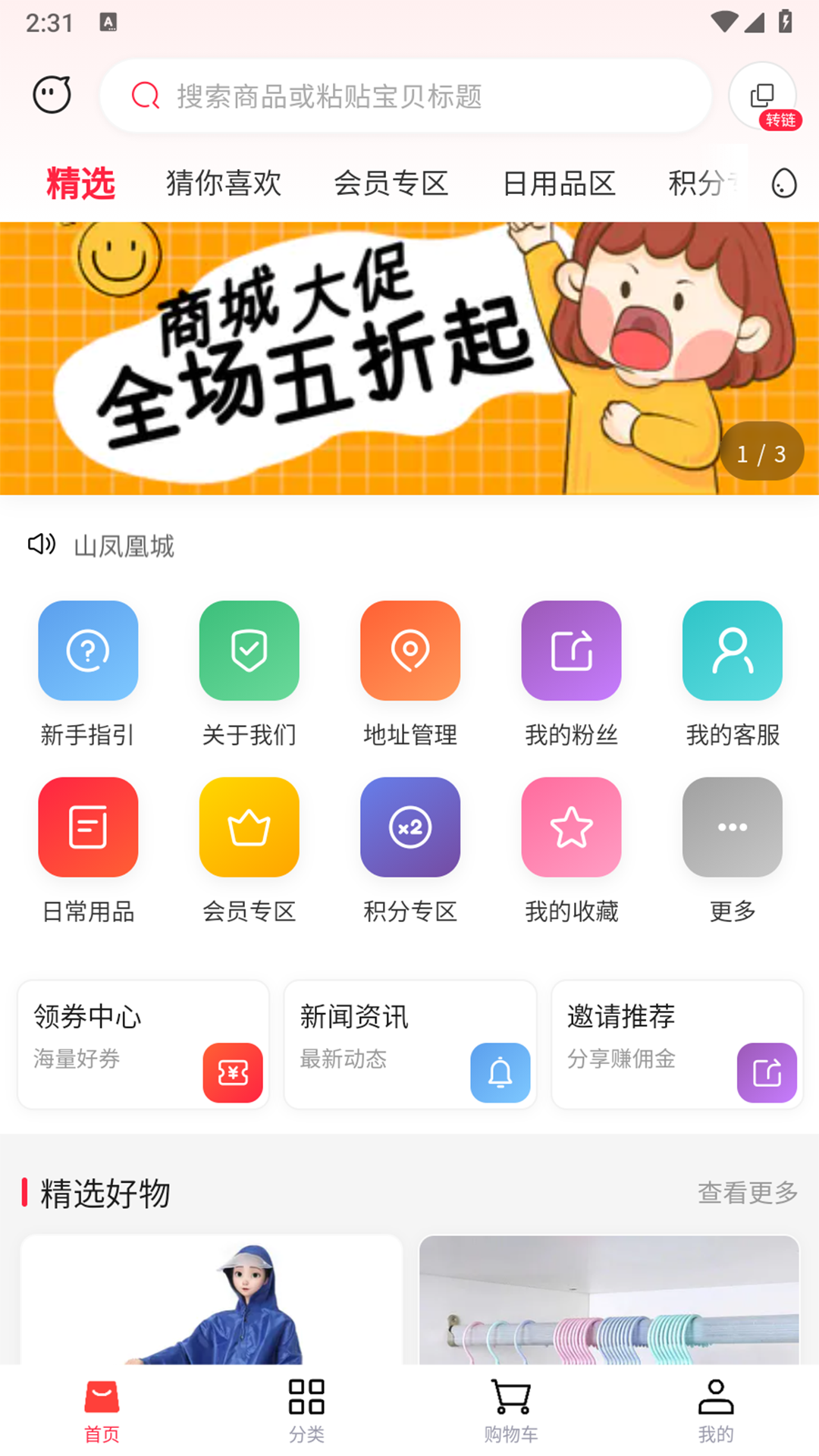Open the 新闻资讯 news card
The height and width of the screenshot is (1456, 819).
tap(410, 1044)
